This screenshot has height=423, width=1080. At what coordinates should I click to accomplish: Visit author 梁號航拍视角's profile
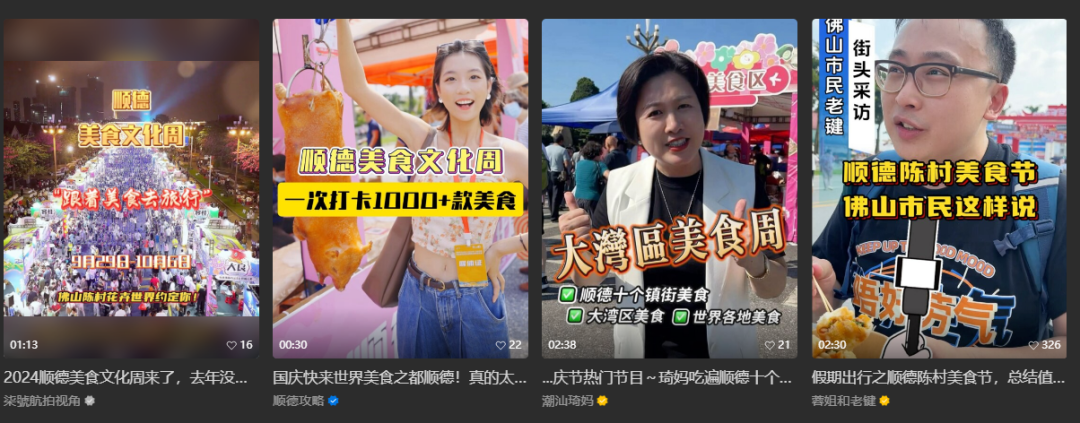(x=41, y=400)
